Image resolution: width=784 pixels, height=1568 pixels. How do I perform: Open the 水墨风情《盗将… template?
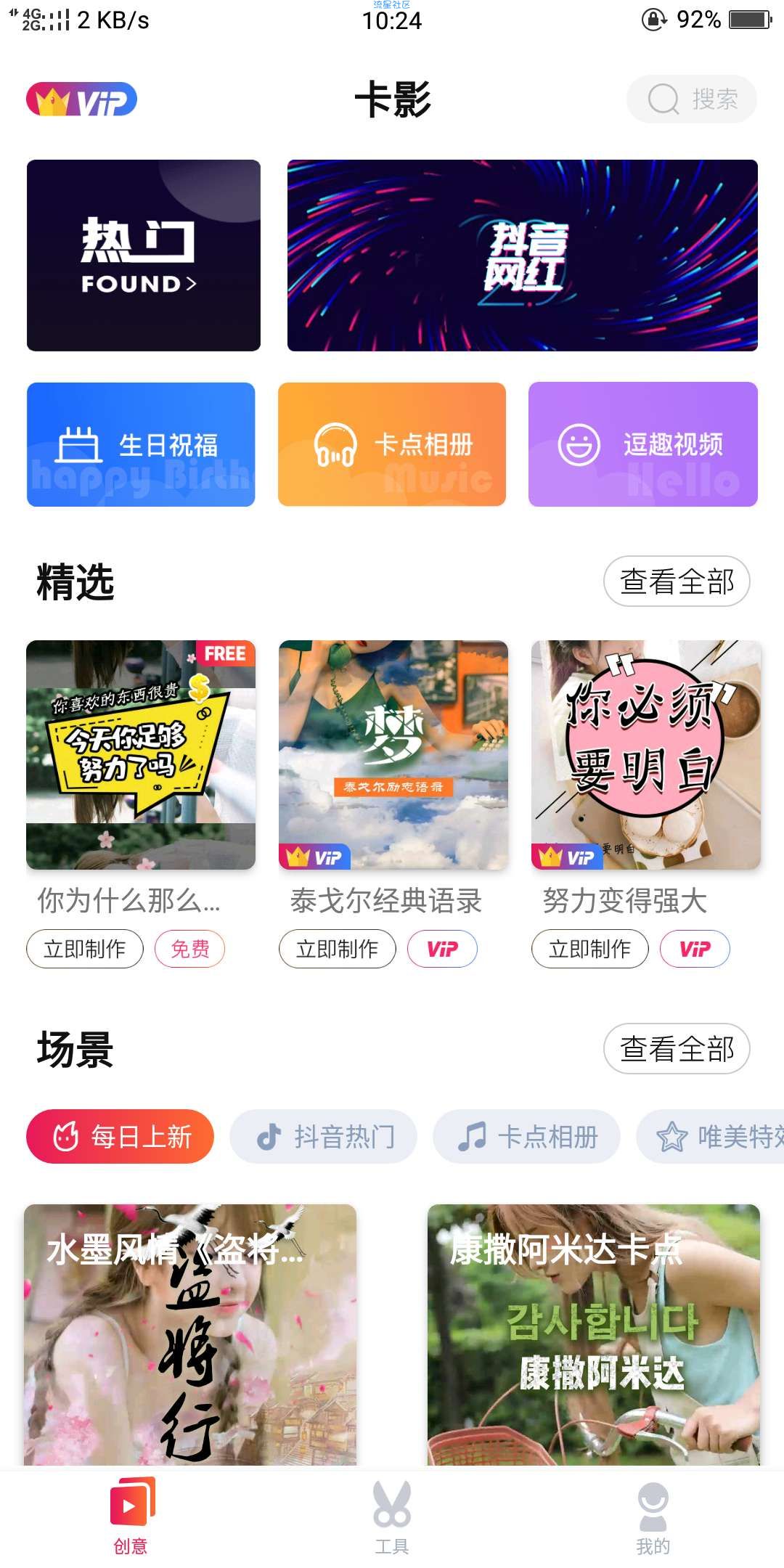(x=190, y=1334)
